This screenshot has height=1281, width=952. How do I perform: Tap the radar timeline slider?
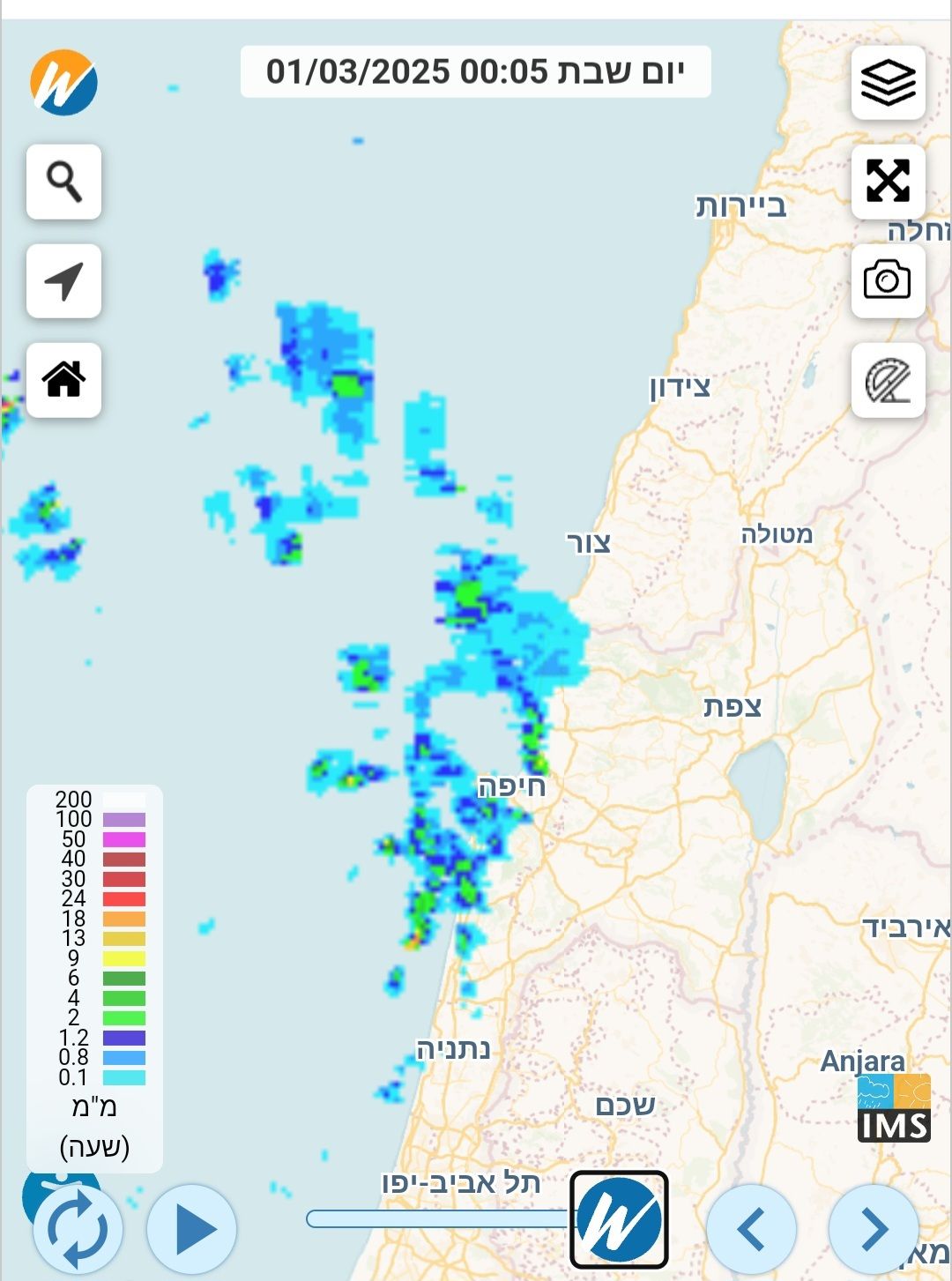pyautogui.click(x=438, y=1218)
